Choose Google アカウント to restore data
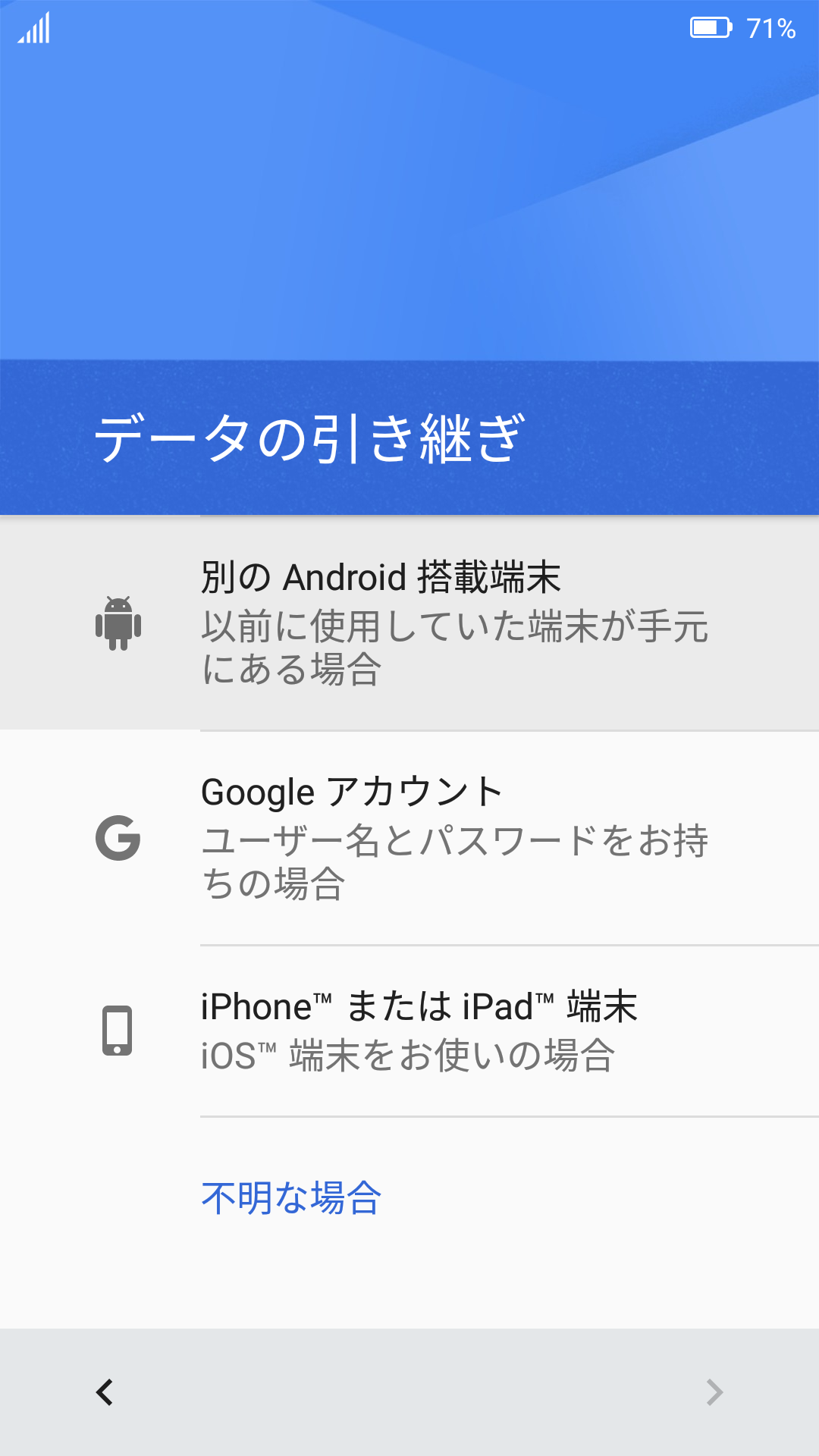 409,838
